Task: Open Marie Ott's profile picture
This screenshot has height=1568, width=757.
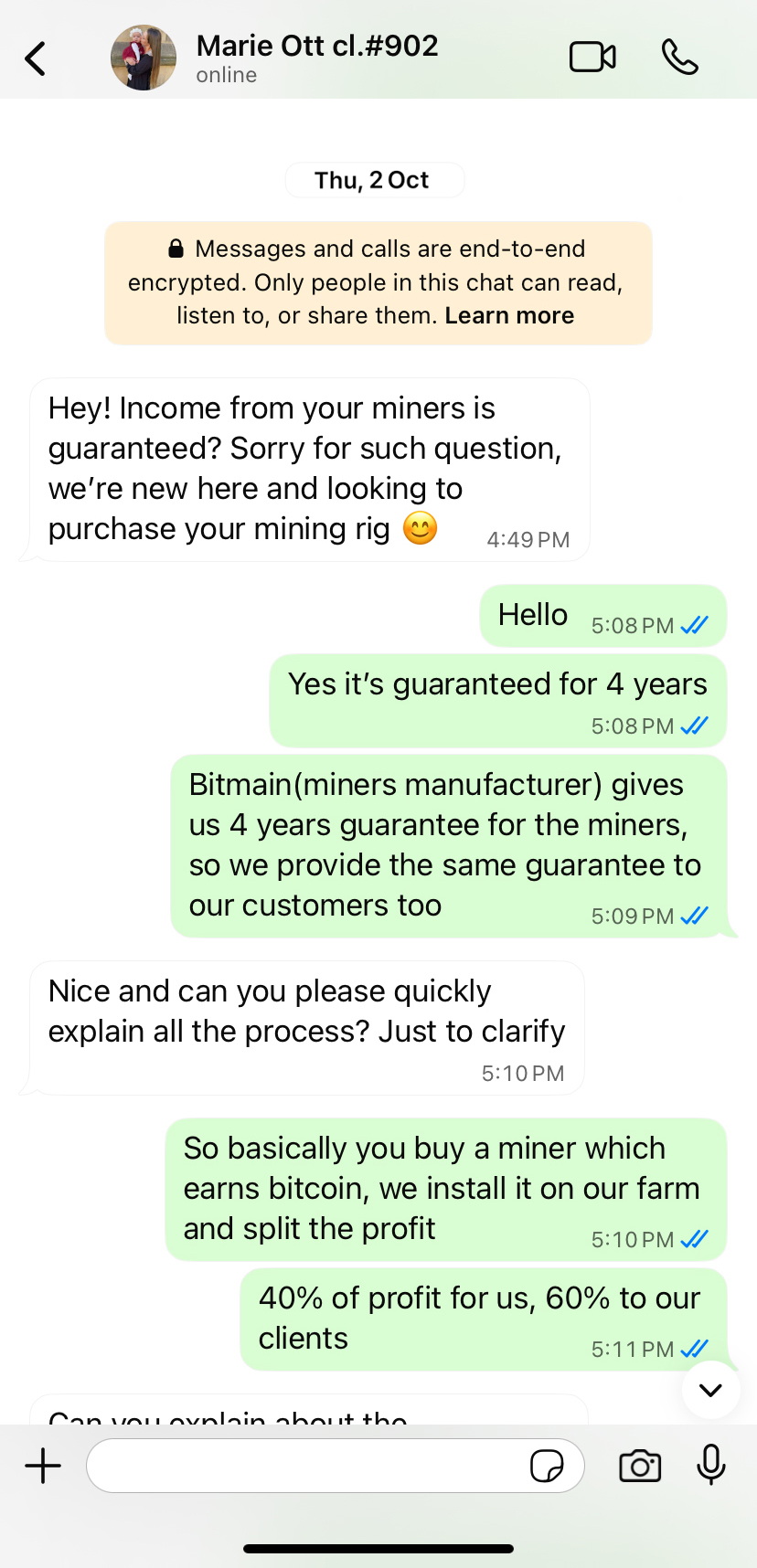Action: point(144,58)
